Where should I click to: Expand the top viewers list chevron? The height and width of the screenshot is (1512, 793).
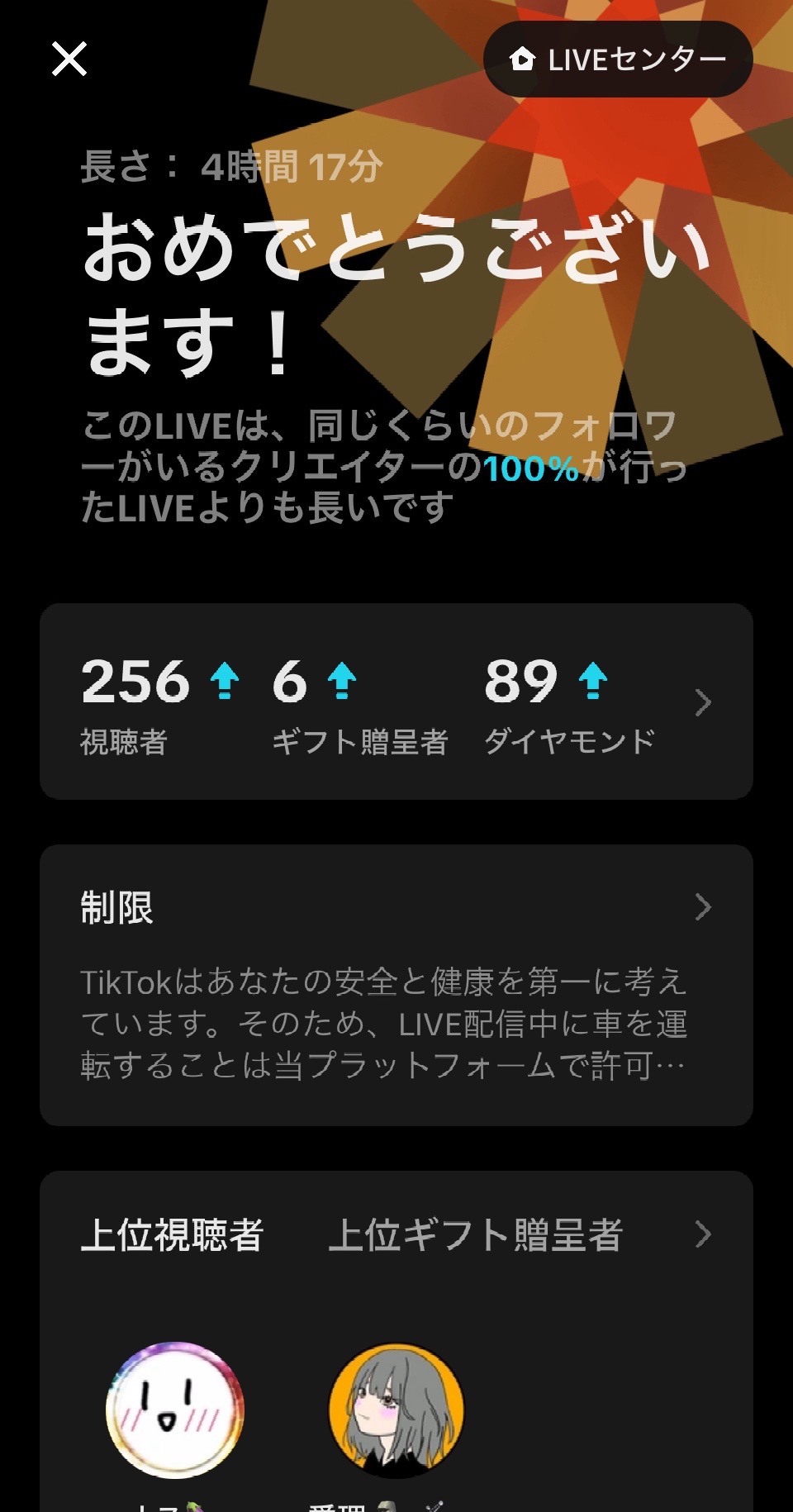[x=703, y=1234]
